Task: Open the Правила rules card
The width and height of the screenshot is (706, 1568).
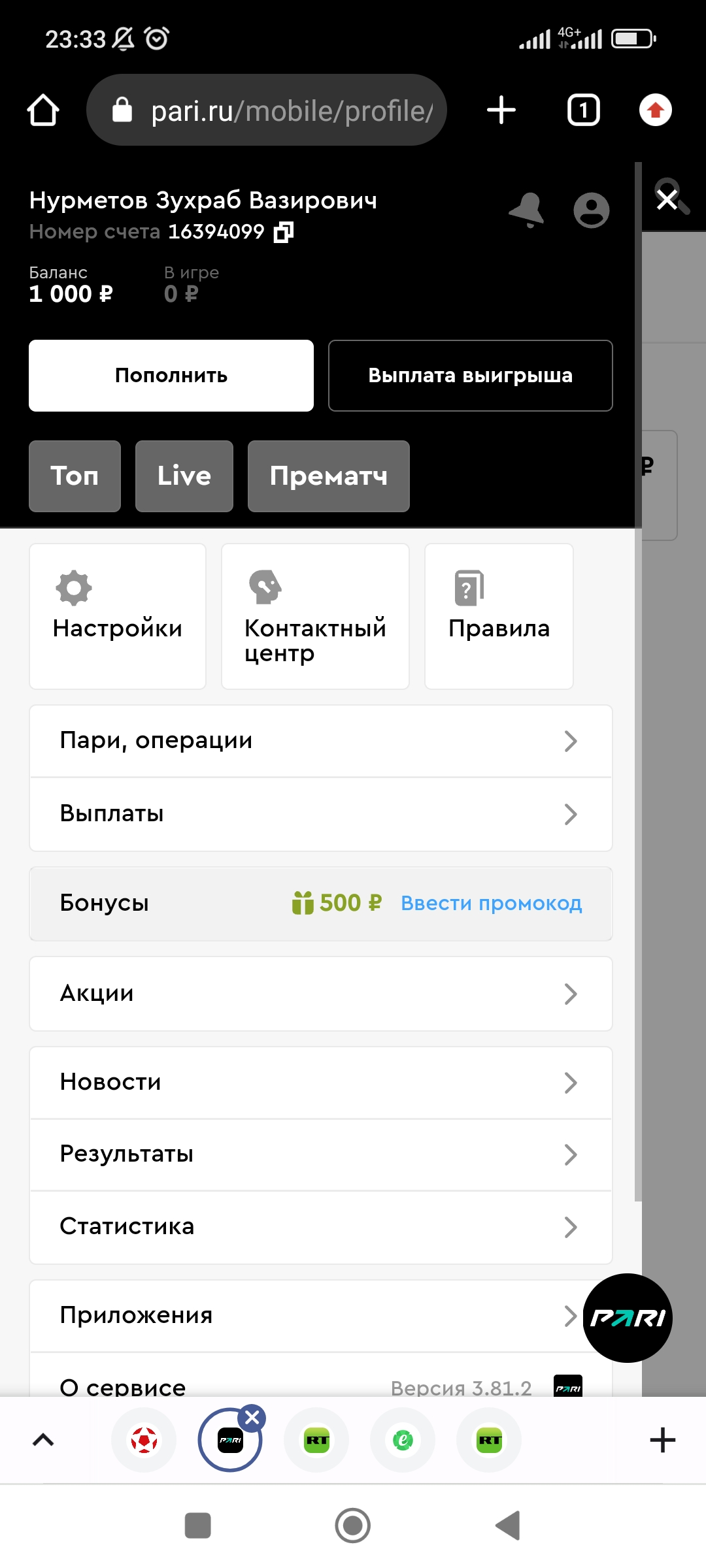Action: click(x=499, y=616)
